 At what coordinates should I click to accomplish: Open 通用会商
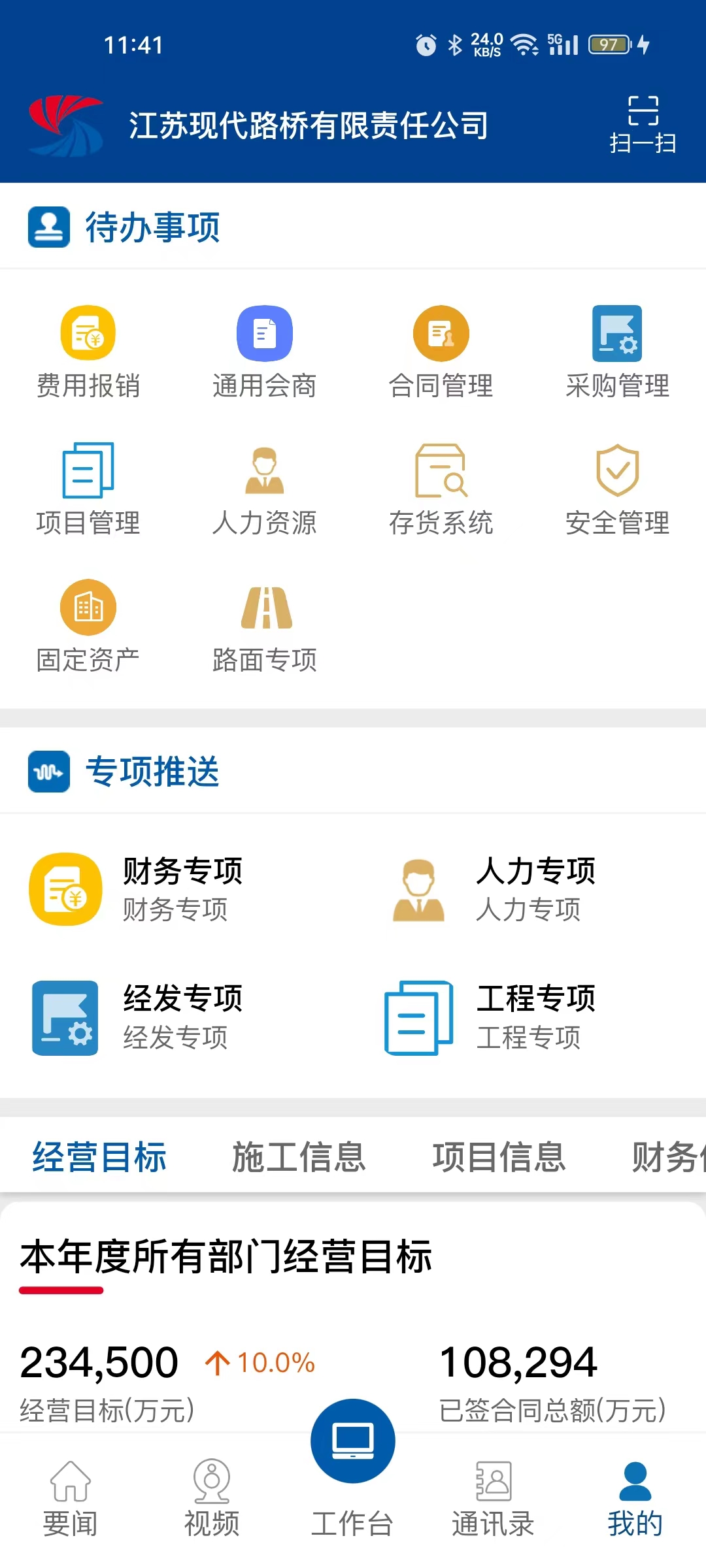tap(265, 353)
